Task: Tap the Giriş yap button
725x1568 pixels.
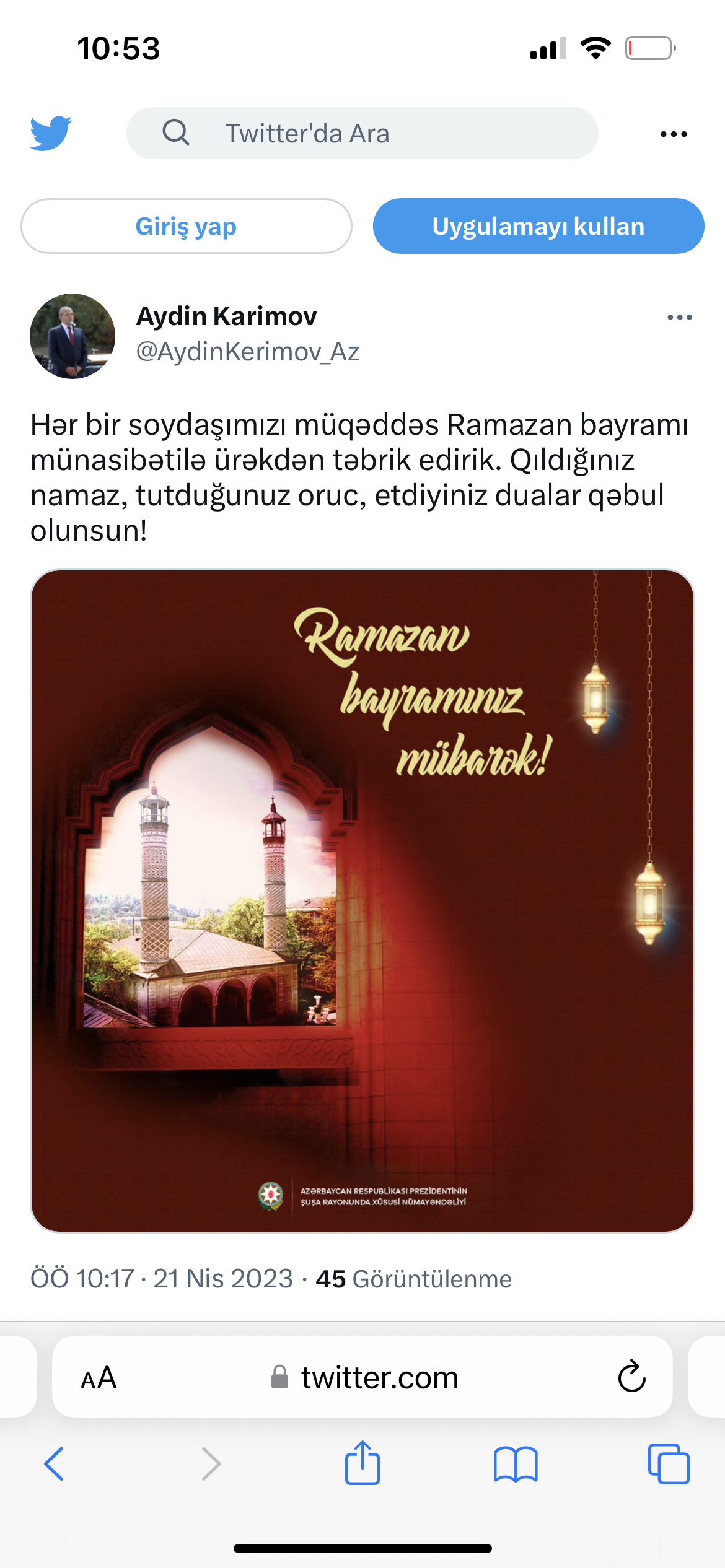Action: (187, 226)
